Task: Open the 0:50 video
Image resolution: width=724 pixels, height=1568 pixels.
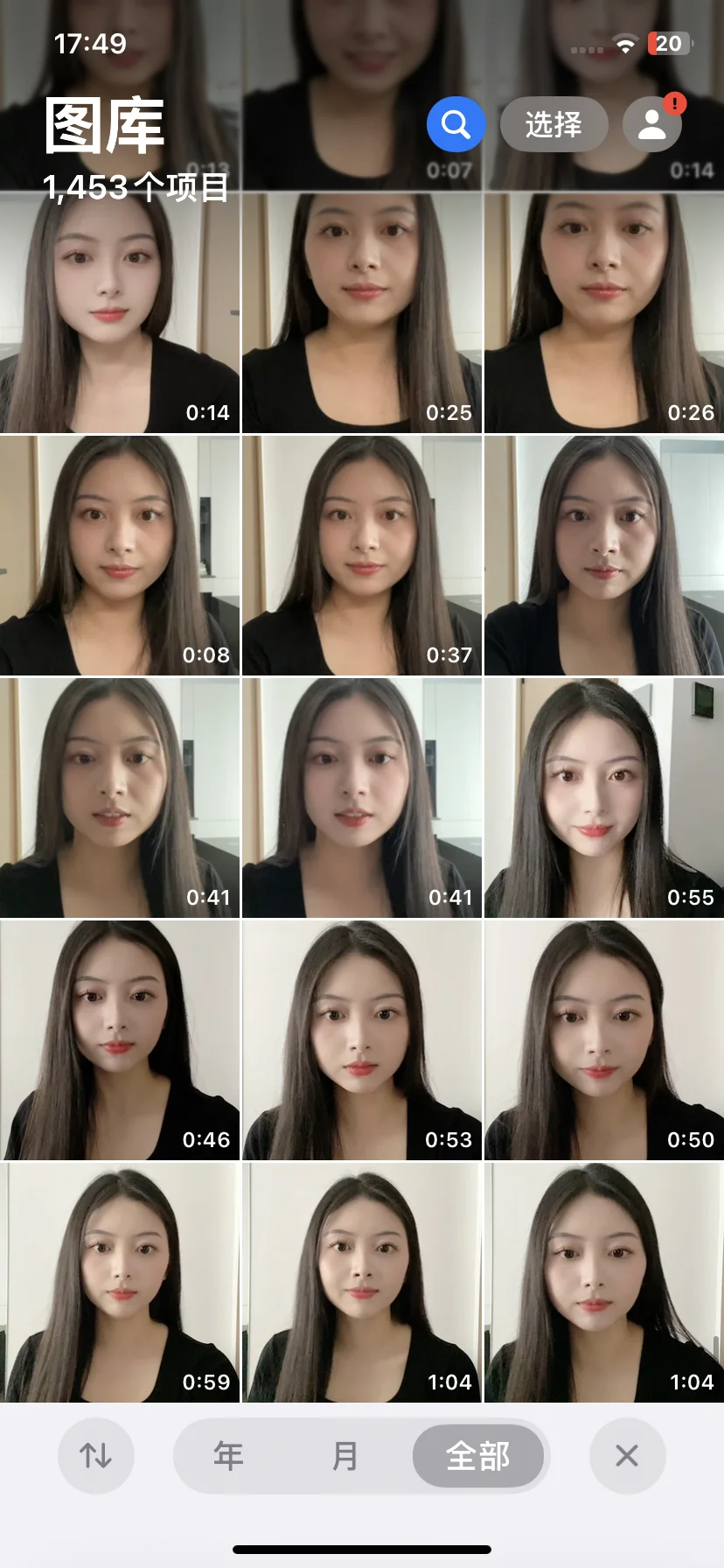Action: (x=603, y=1039)
